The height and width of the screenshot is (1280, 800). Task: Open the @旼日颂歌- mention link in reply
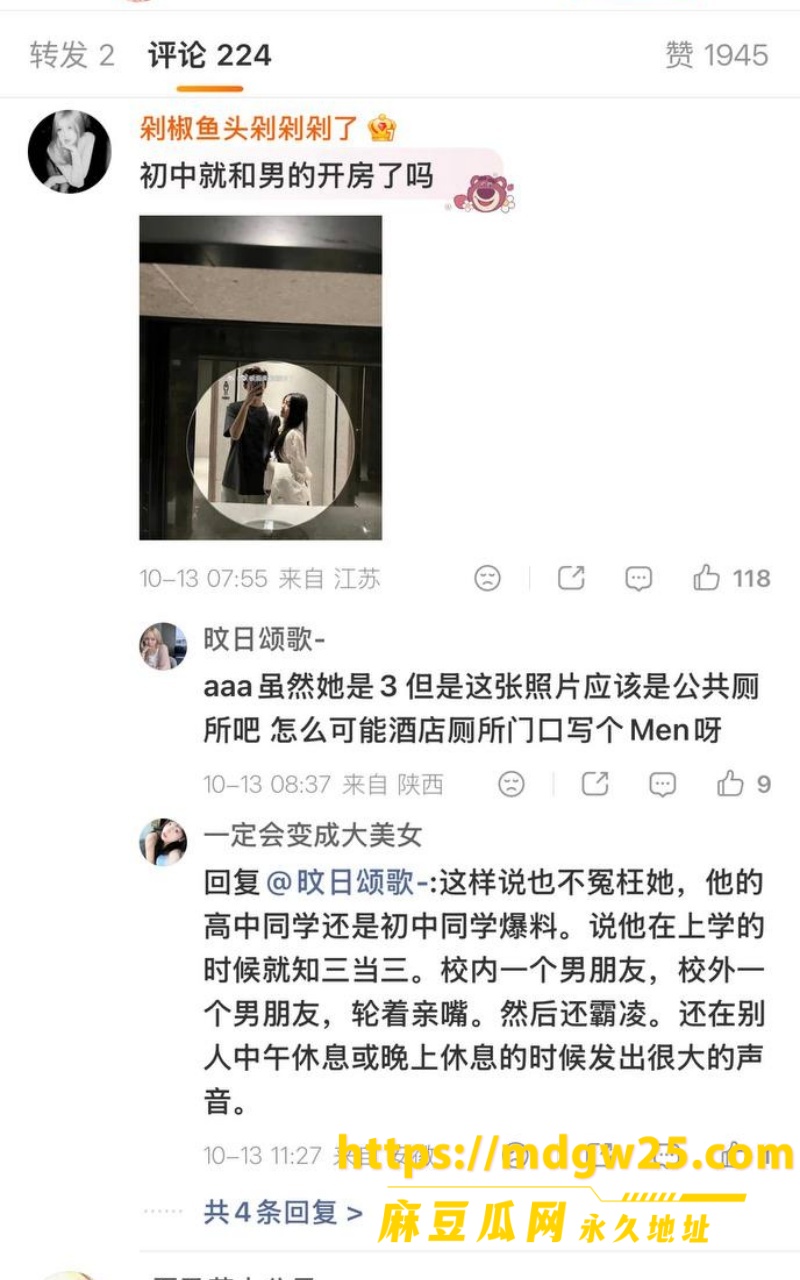(x=347, y=883)
